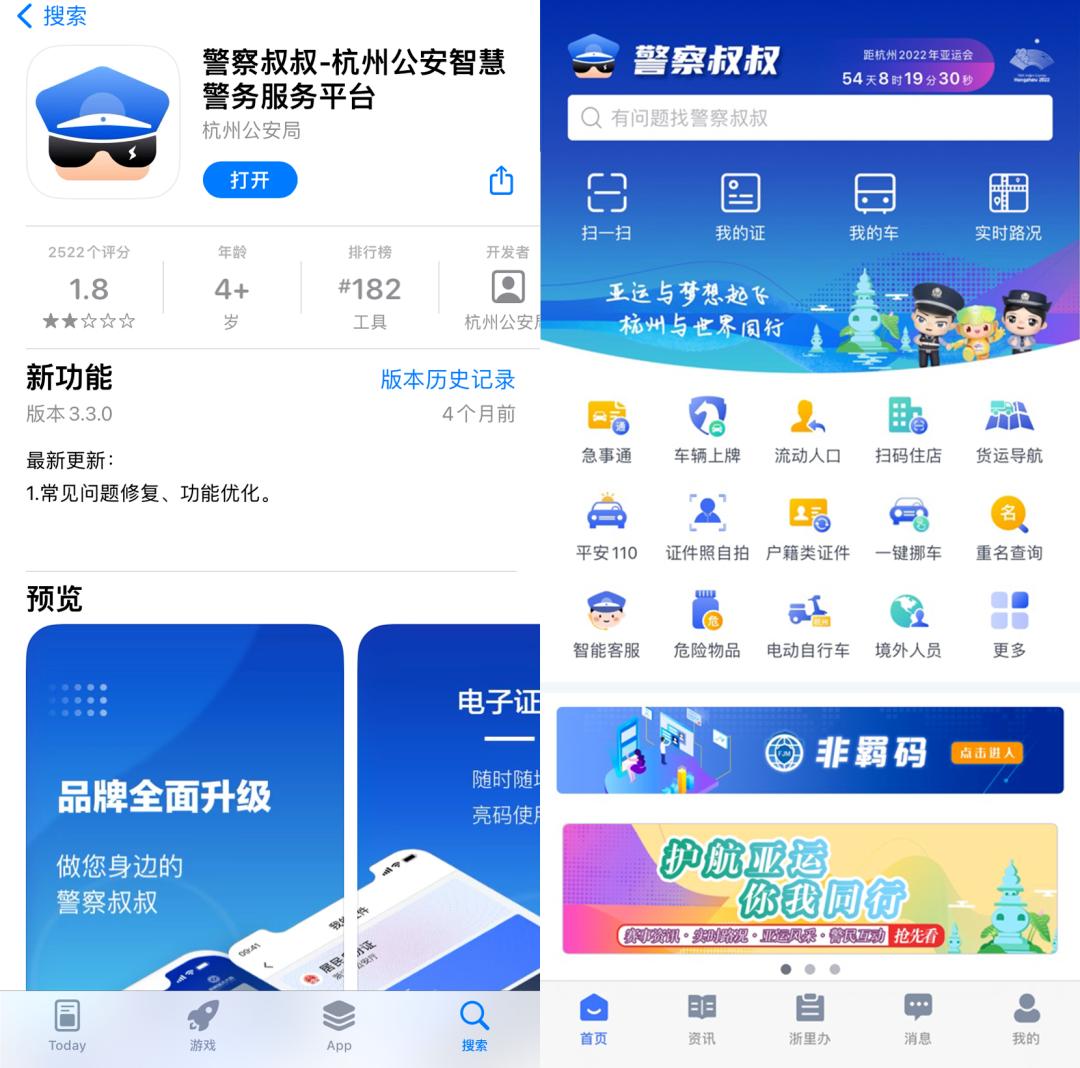Open the 非羁码 banner
Viewport: 1080px width, 1068px height.
tap(810, 750)
